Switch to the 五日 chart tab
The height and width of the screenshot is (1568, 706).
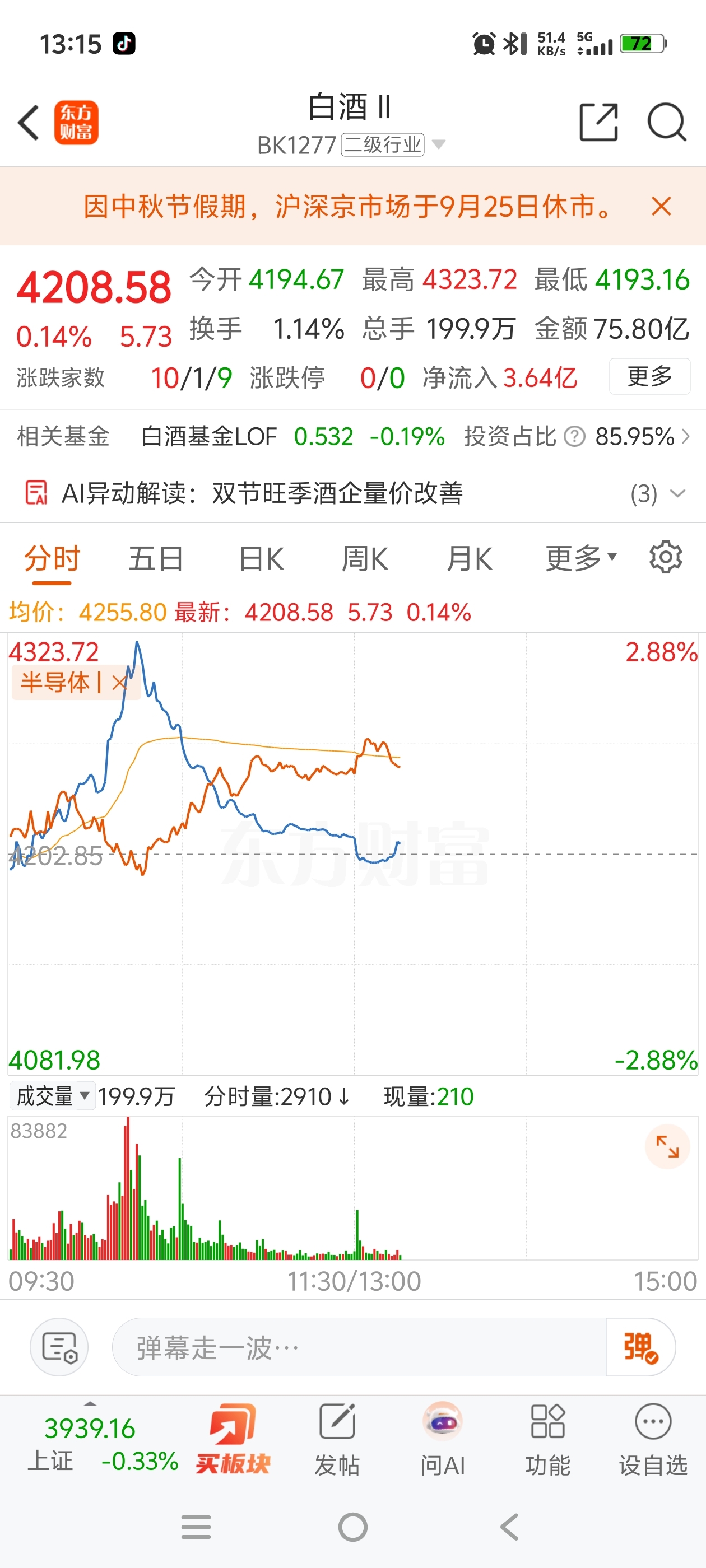pos(156,558)
